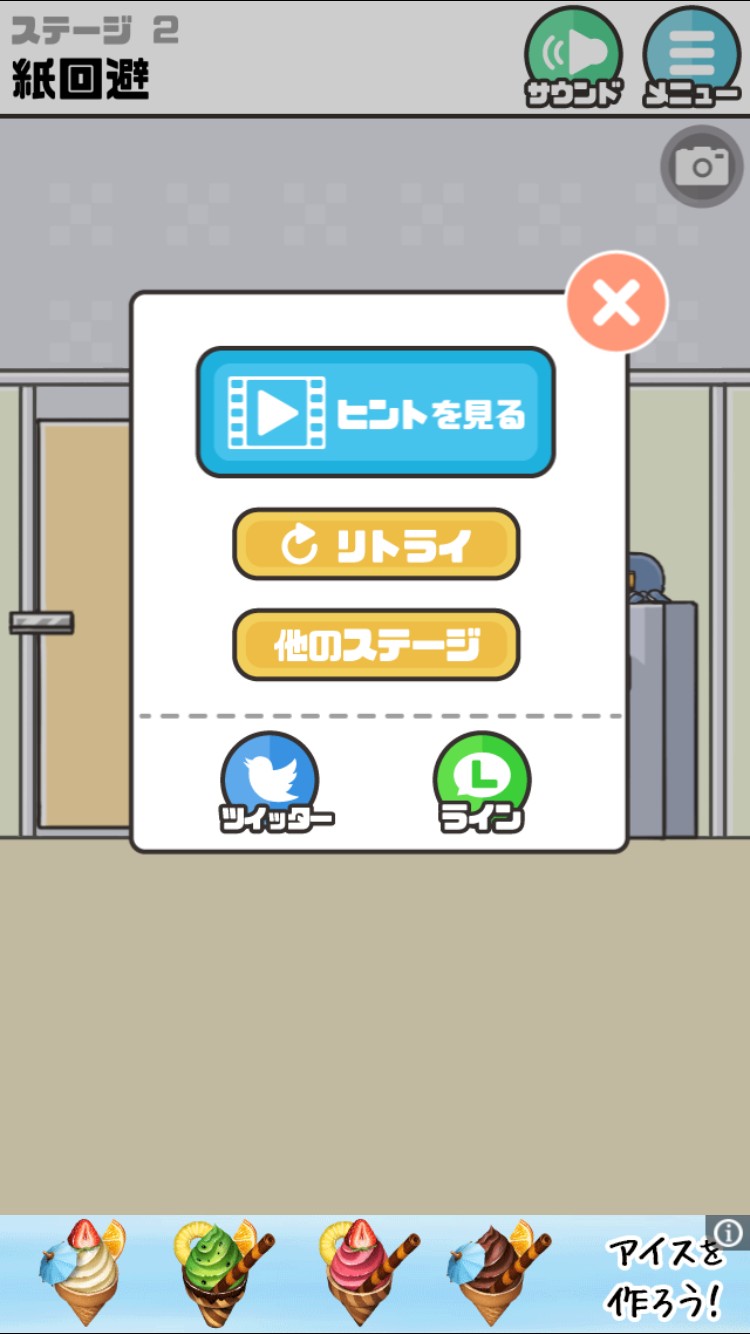750x1334 pixels.
Task: Watch the hint video (ヒントを見る)
Action: [375, 412]
